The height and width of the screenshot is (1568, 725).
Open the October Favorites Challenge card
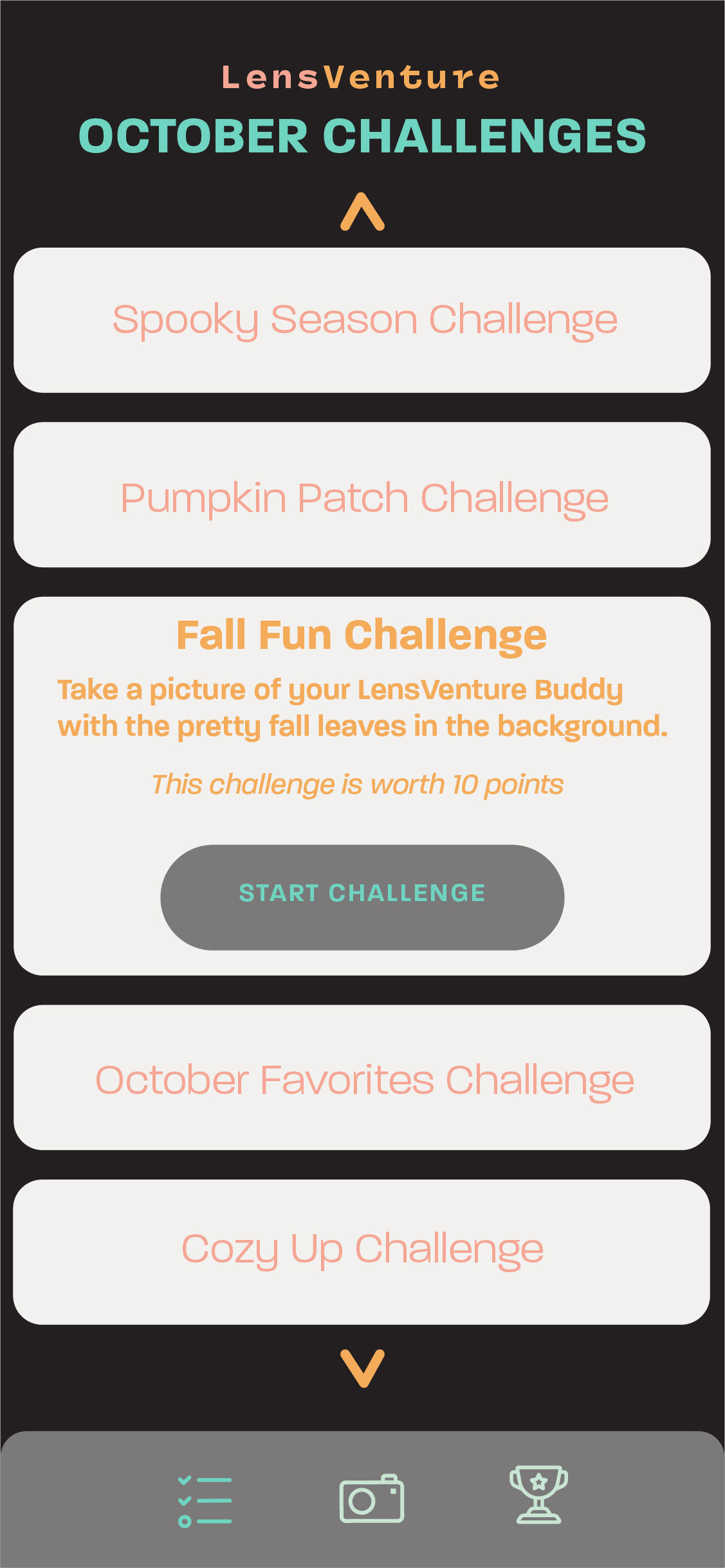point(362,1077)
